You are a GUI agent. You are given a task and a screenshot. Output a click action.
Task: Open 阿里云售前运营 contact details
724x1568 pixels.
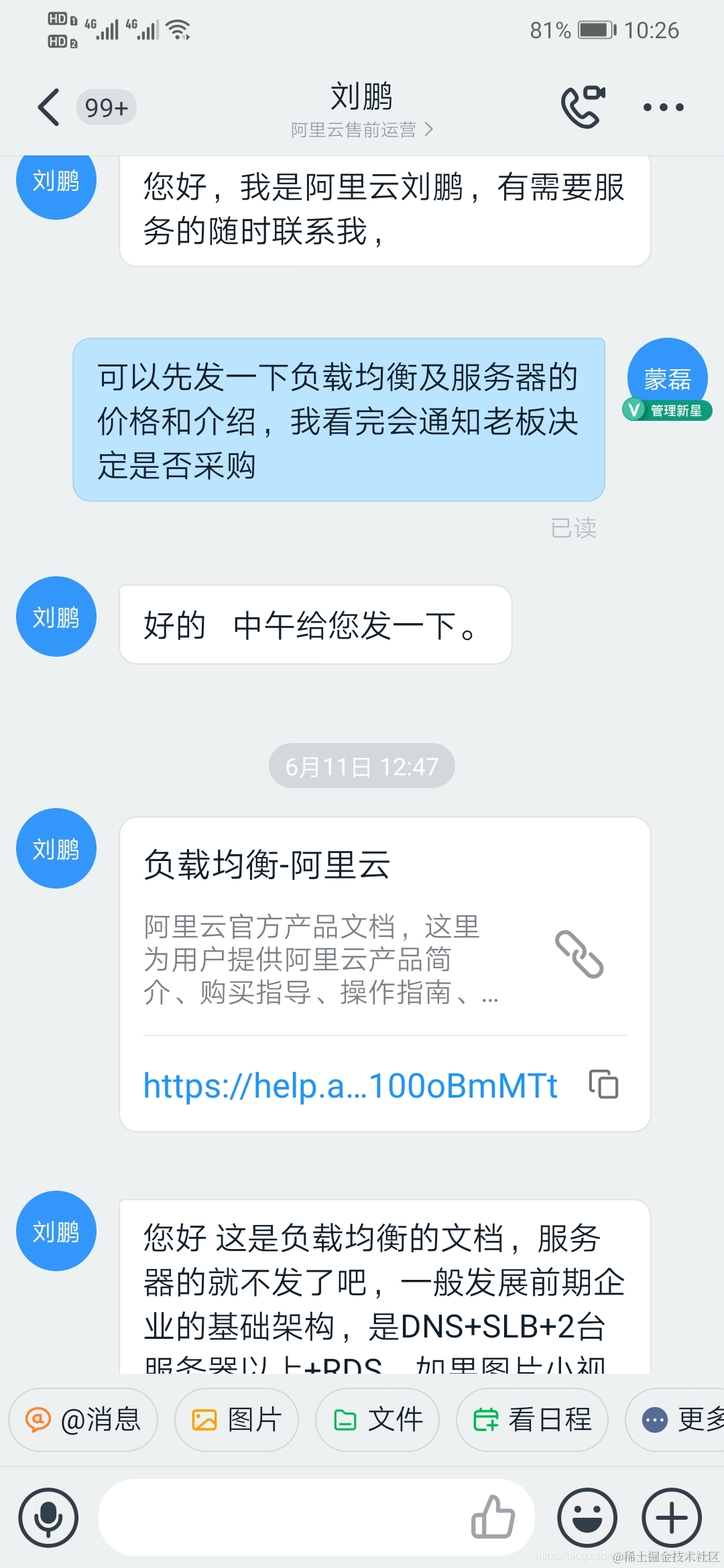tap(361, 129)
